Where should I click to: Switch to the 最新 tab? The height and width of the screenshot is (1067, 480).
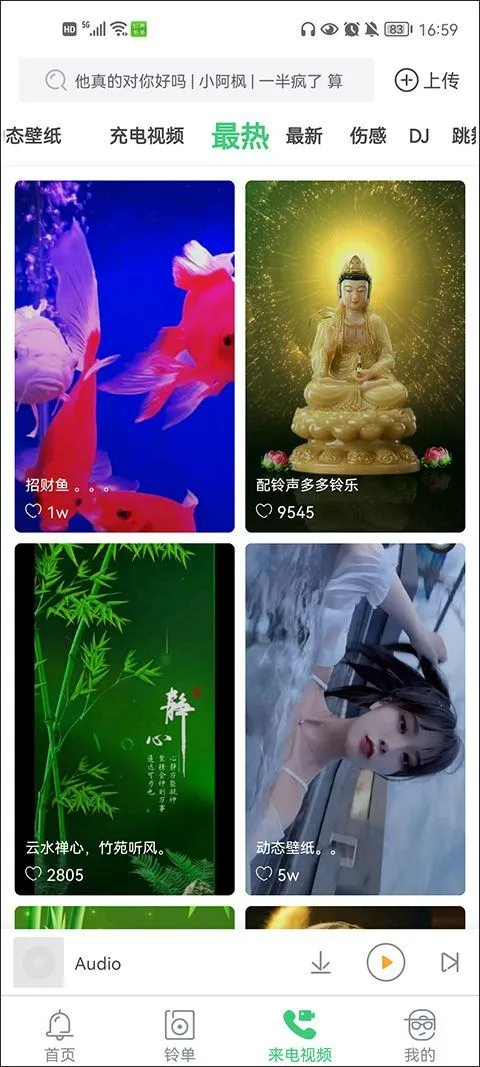[x=304, y=135]
